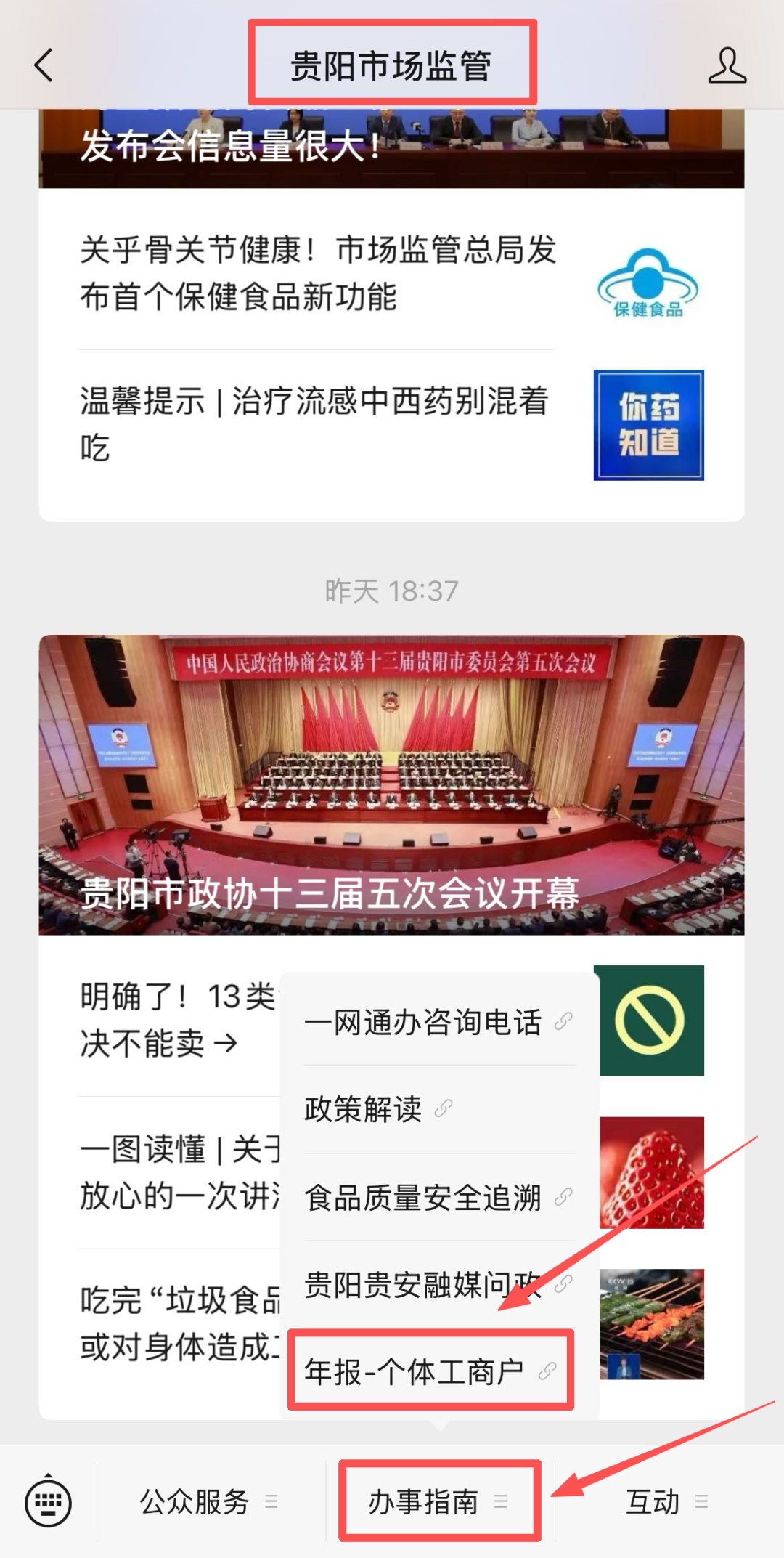Read the 保健食品新功能 article
784x1558 pixels.
point(318,273)
